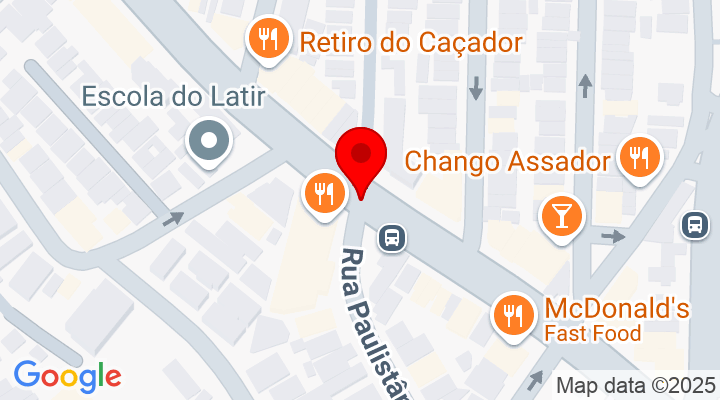Open Retiro do Caçador restaurant marker

click(x=267, y=40)
